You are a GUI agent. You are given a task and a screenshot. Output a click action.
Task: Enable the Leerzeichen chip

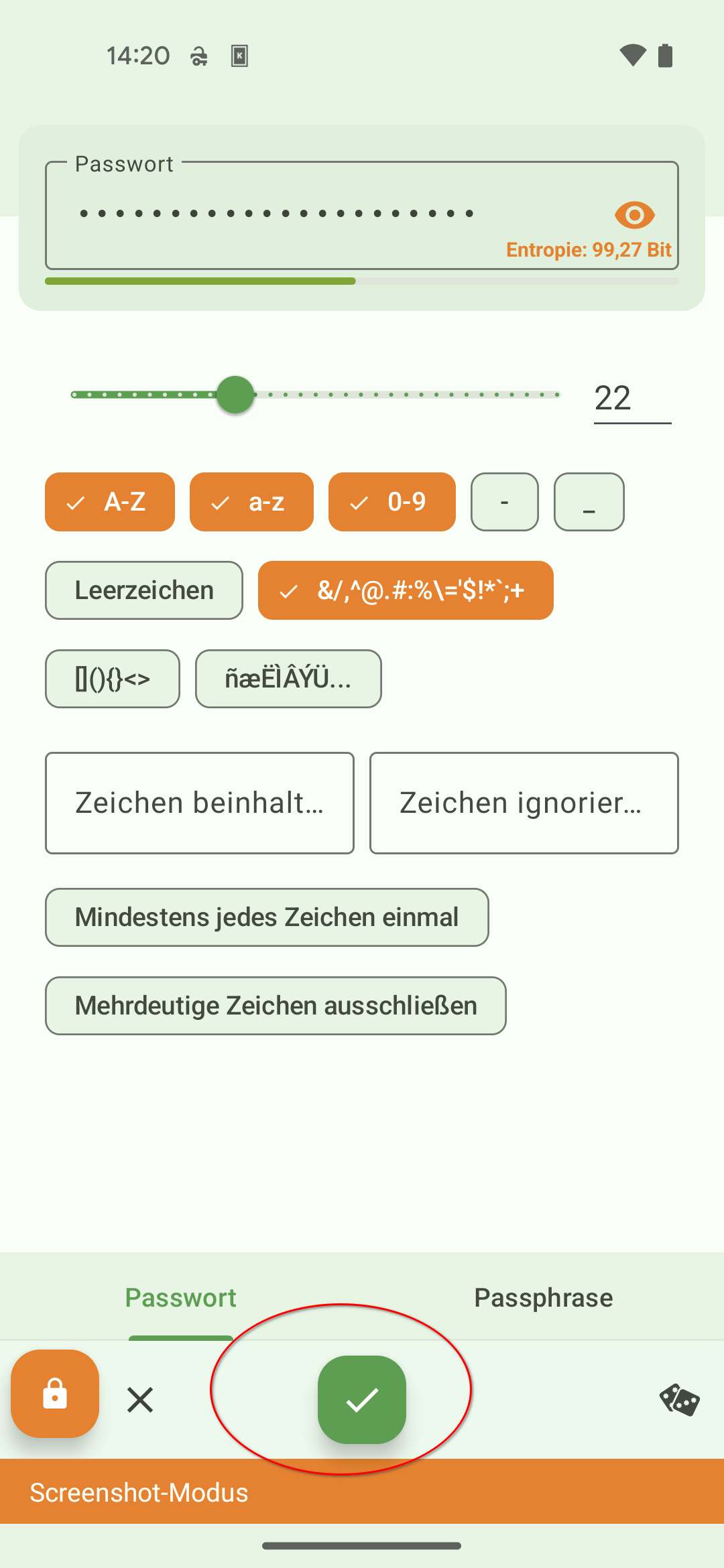(144, 590)
